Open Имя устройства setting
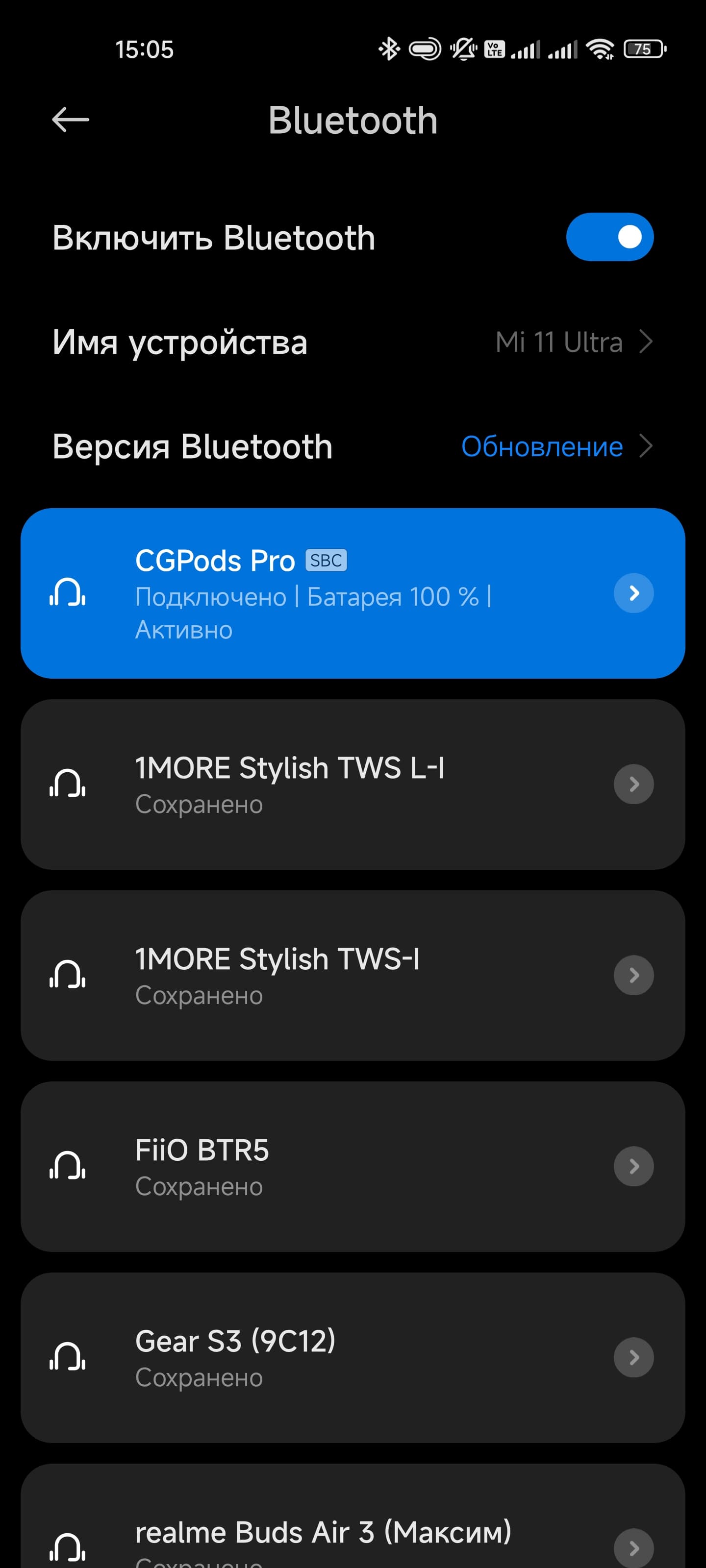 353,342
